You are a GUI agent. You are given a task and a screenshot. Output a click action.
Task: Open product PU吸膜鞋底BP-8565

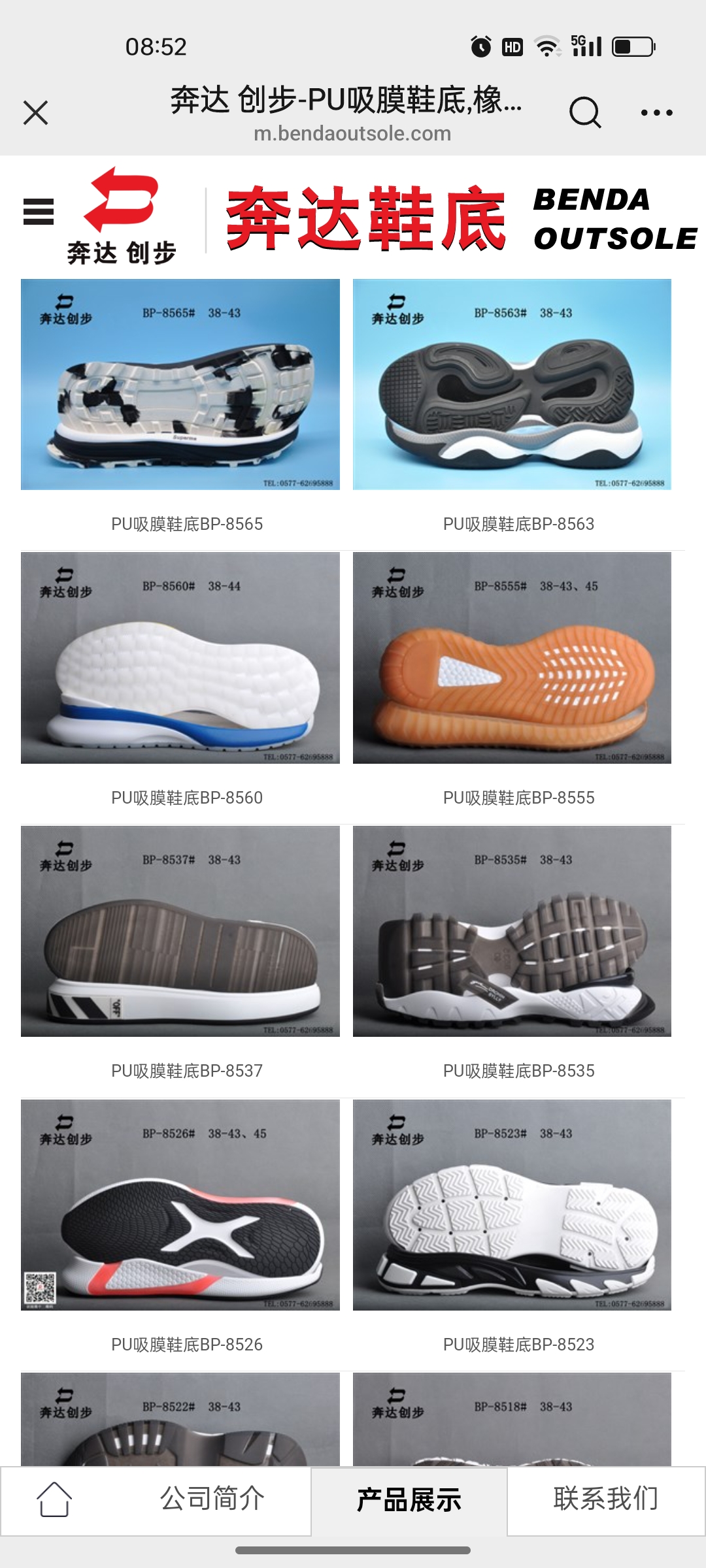pyautogui.click(x=180, y=385)
